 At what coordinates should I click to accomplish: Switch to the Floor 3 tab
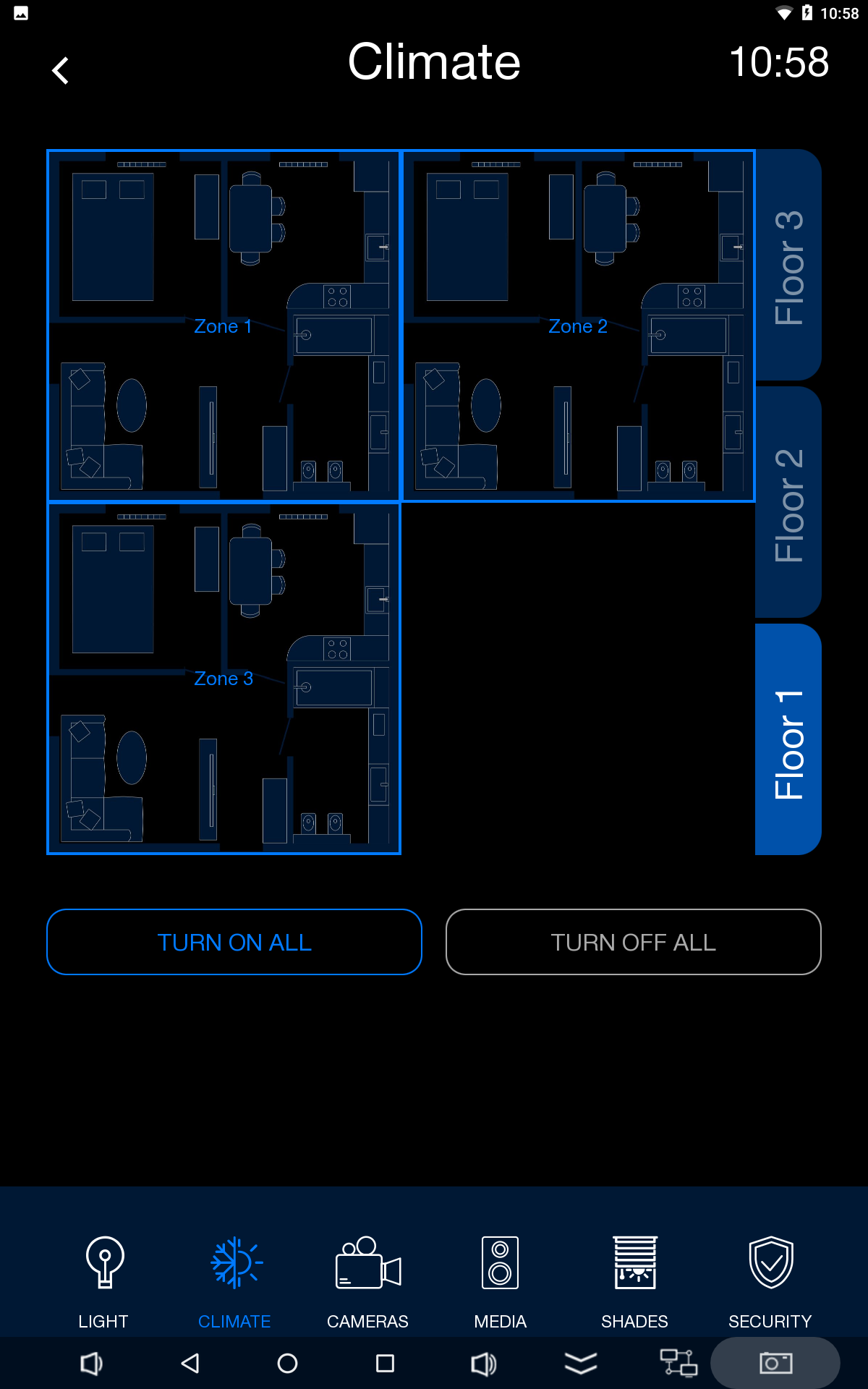(788, 266)
